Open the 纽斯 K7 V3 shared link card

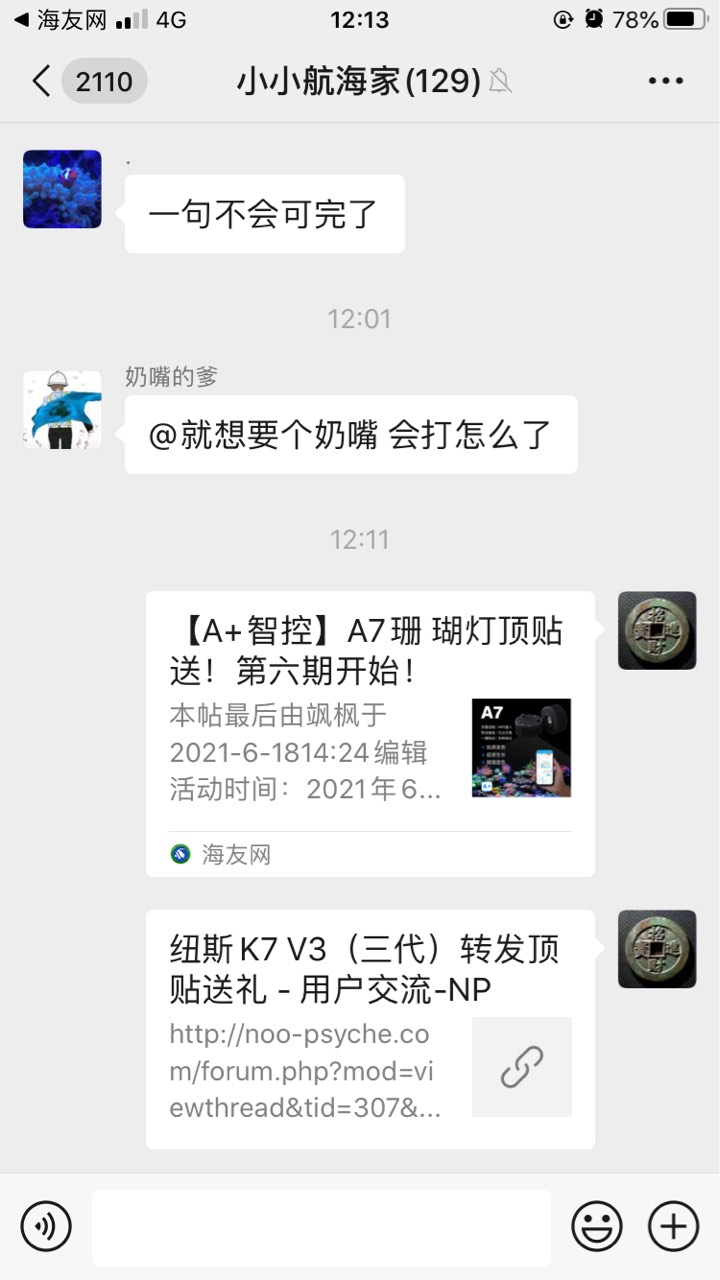coord(370,1028)
